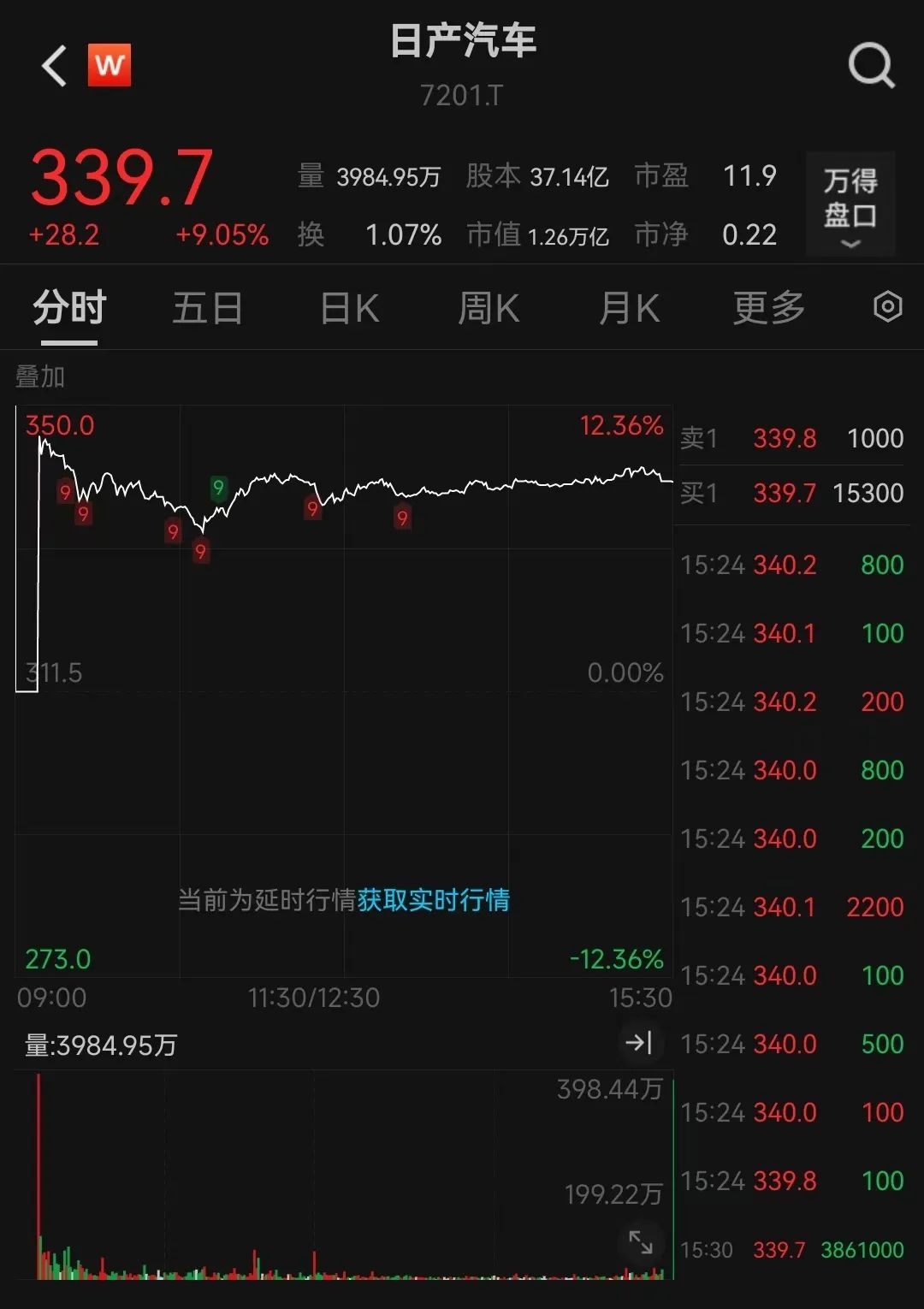The height and width of the screenshot is (1309, 924).
Task: Open the red W Wind icon
Action: point(110,65)
